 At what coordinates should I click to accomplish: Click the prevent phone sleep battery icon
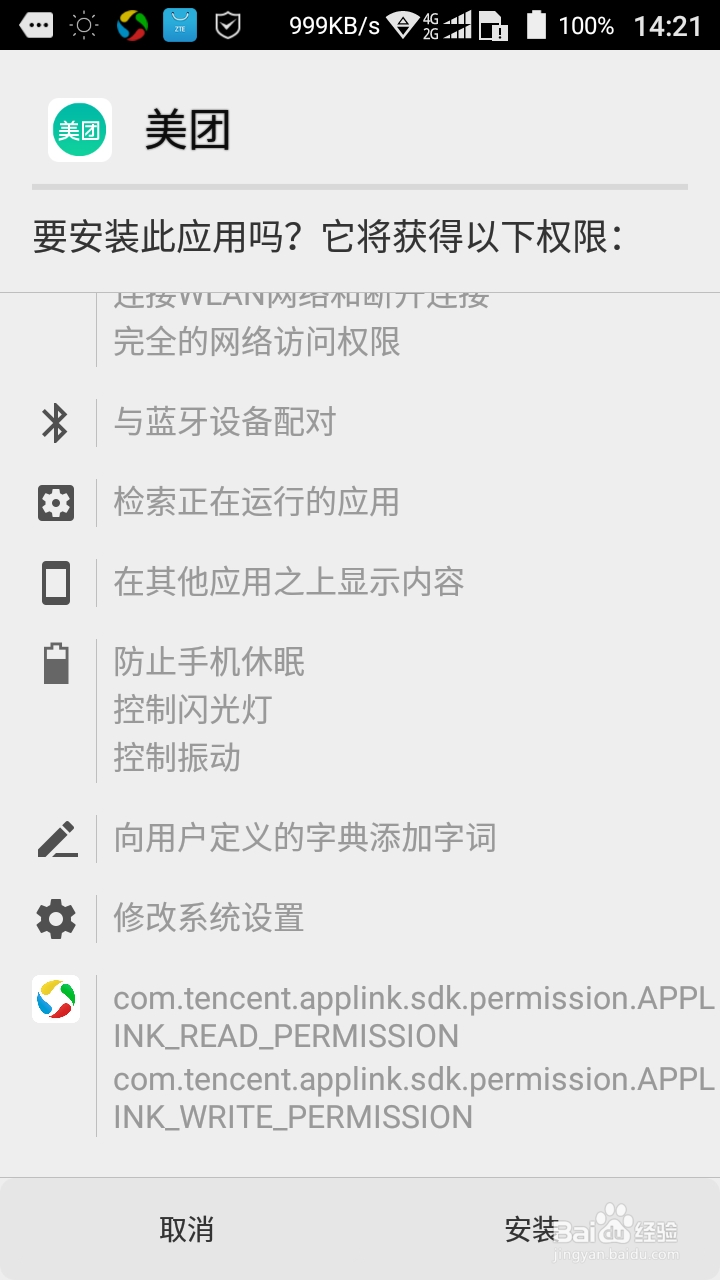coord(56,661)
